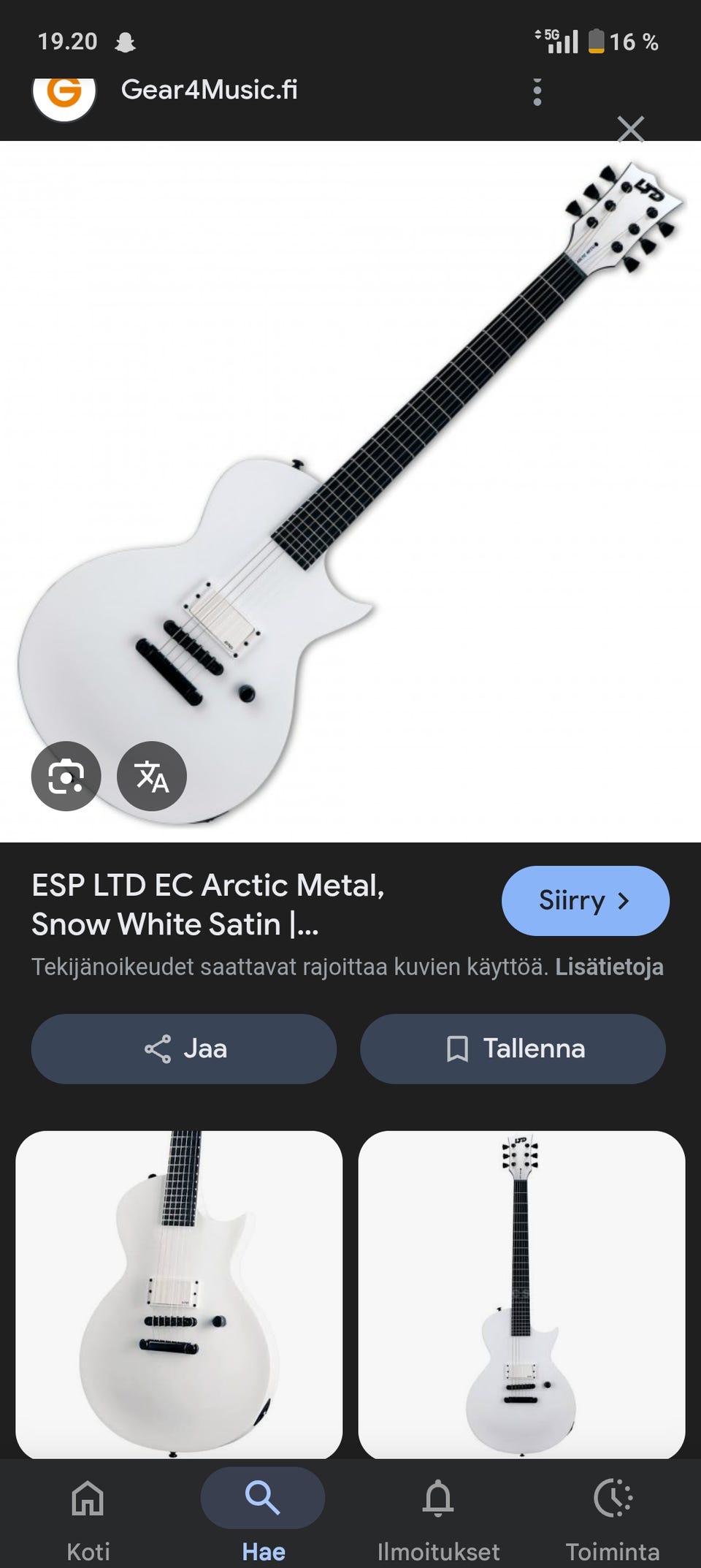Screen dimensions: 701x1568
Task: Share the image with Jaa
Action: coord(184,1048)
